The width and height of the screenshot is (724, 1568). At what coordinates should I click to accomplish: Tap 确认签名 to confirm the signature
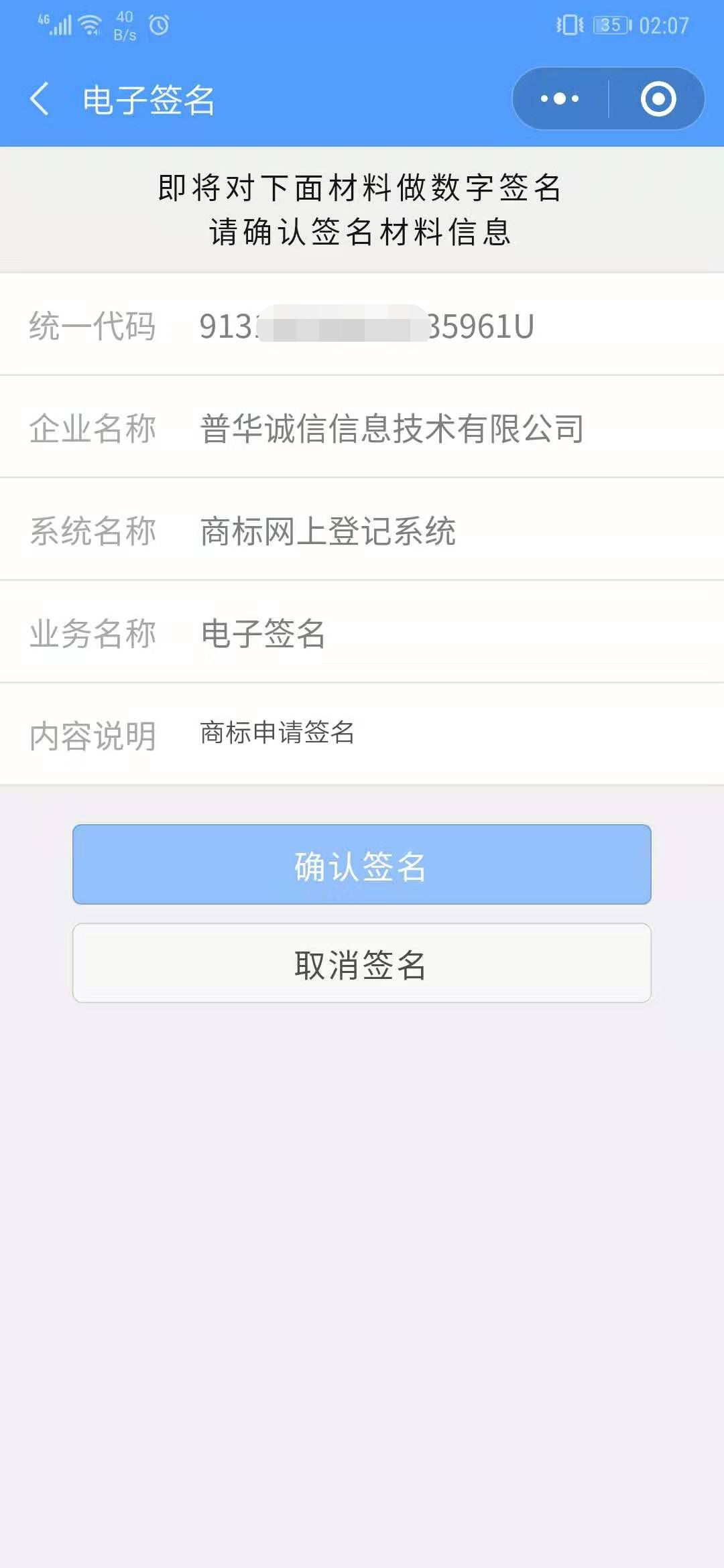click(x=362, y=864)
